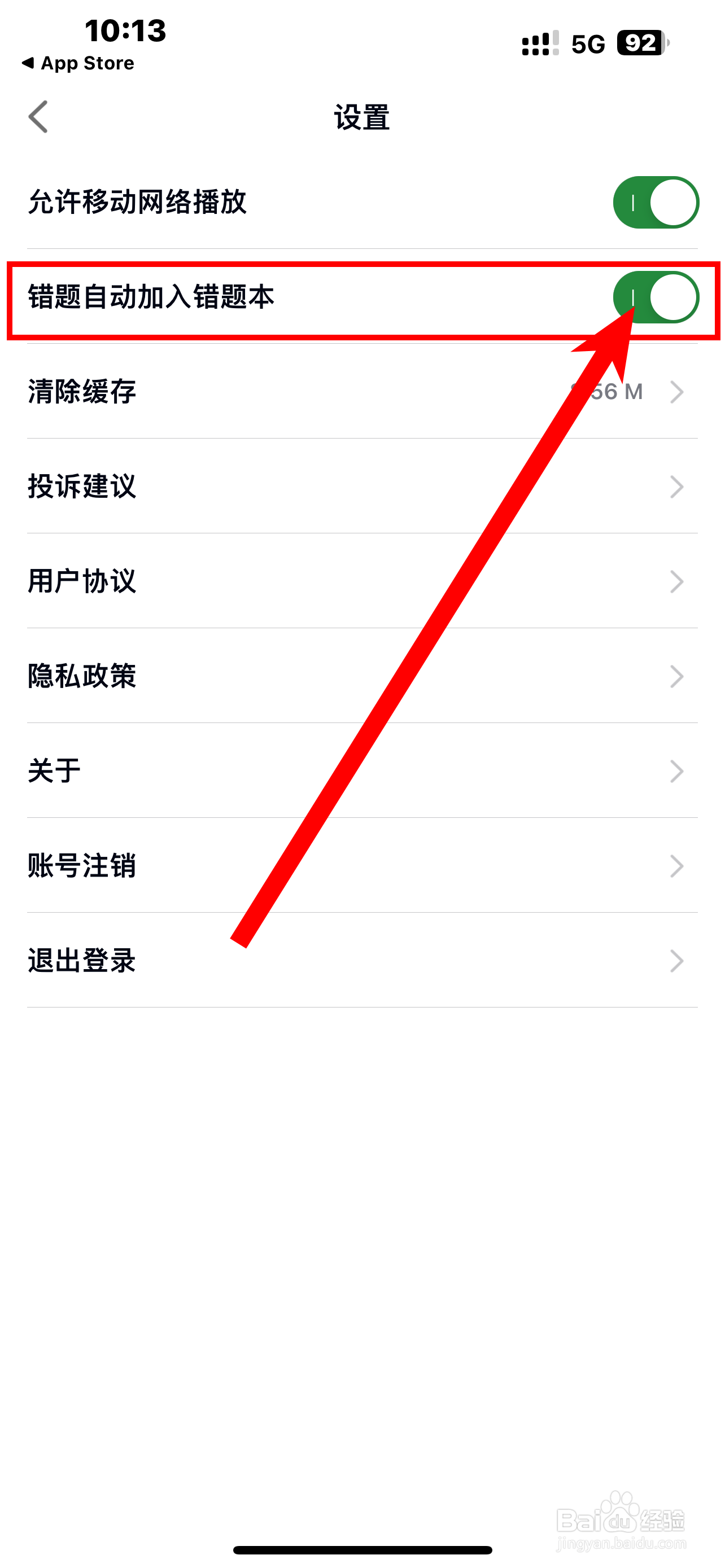This screenshot has height=1568, width=725.
Task: Tap the highlighted wrong-question toggle
Action: coord(657,296)
